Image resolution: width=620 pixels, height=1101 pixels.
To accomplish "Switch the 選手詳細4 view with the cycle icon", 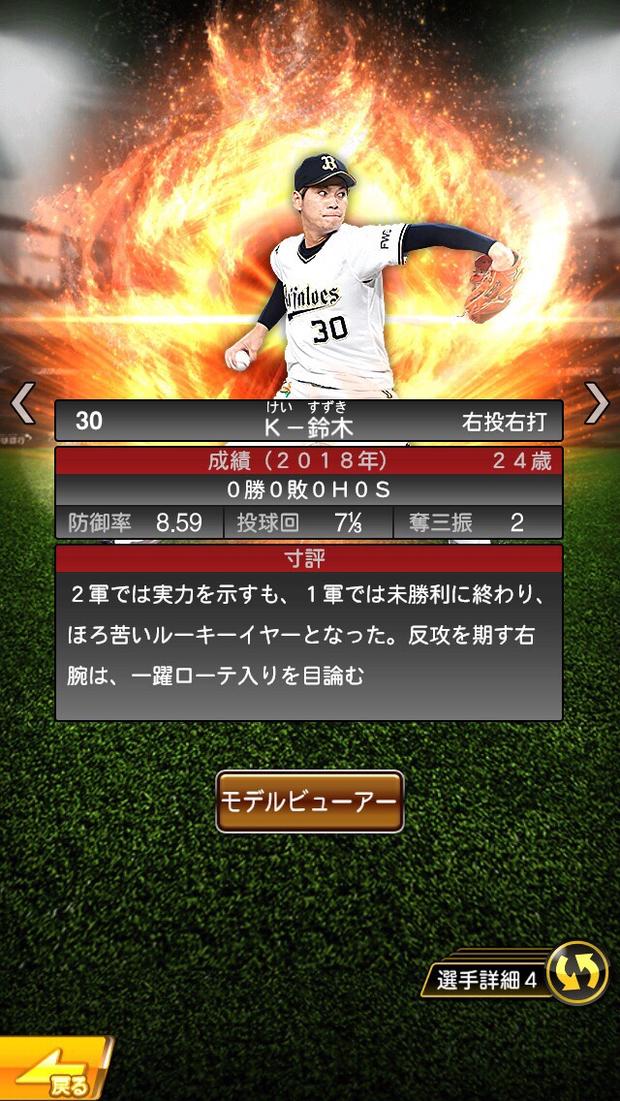I will [x=577, y=973].
